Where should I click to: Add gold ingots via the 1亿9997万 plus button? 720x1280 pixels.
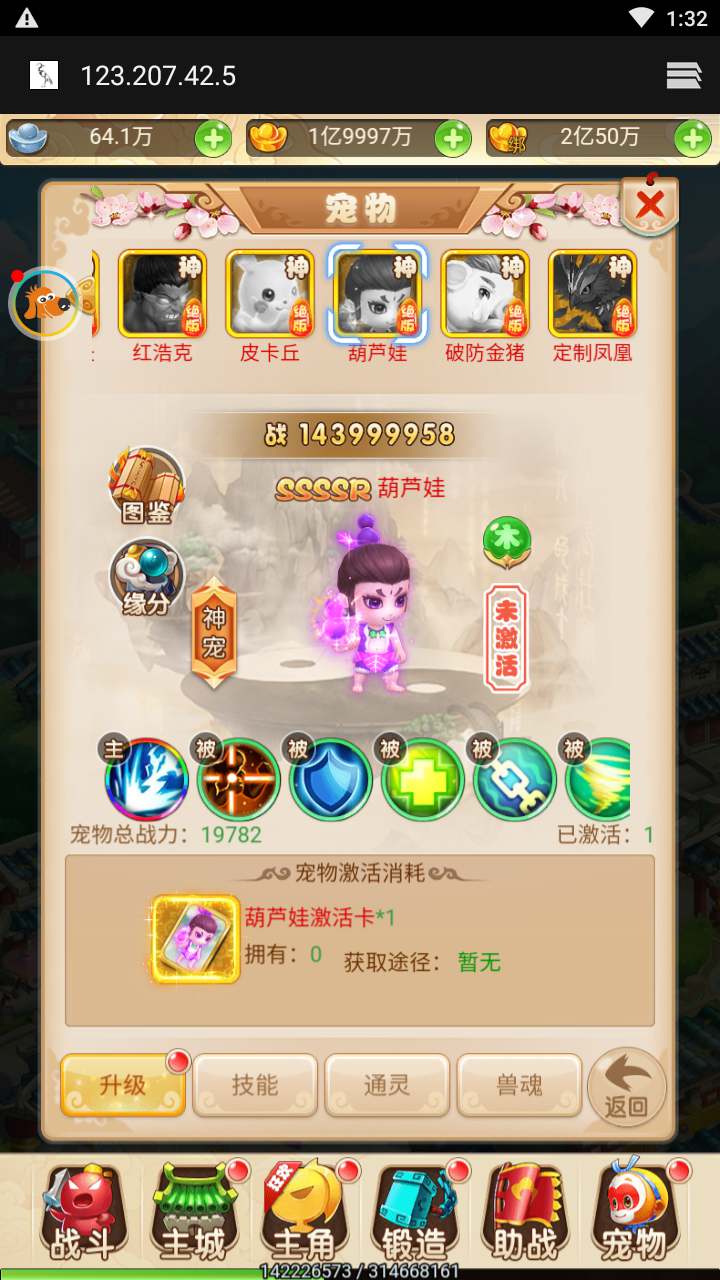(453, 139)
